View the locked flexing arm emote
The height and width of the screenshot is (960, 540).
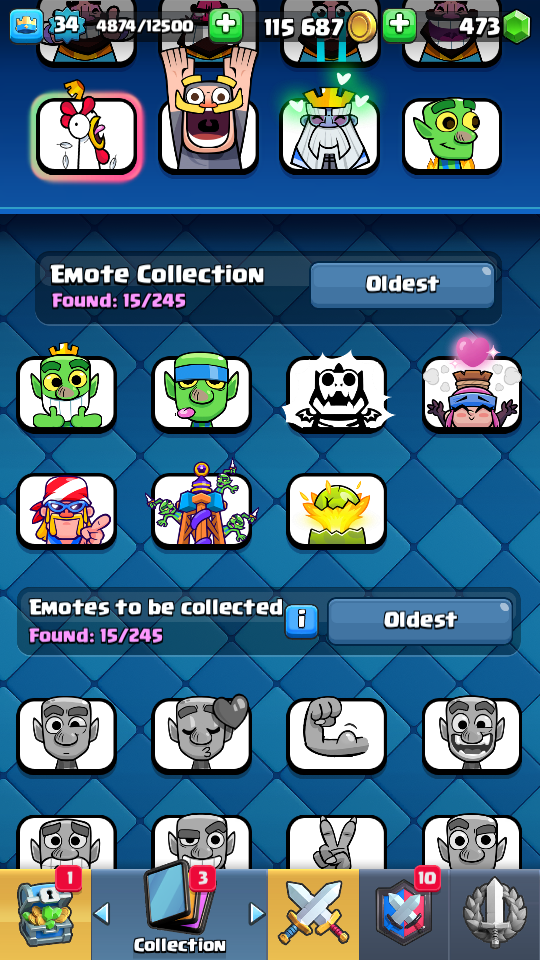tap(337, 735)
